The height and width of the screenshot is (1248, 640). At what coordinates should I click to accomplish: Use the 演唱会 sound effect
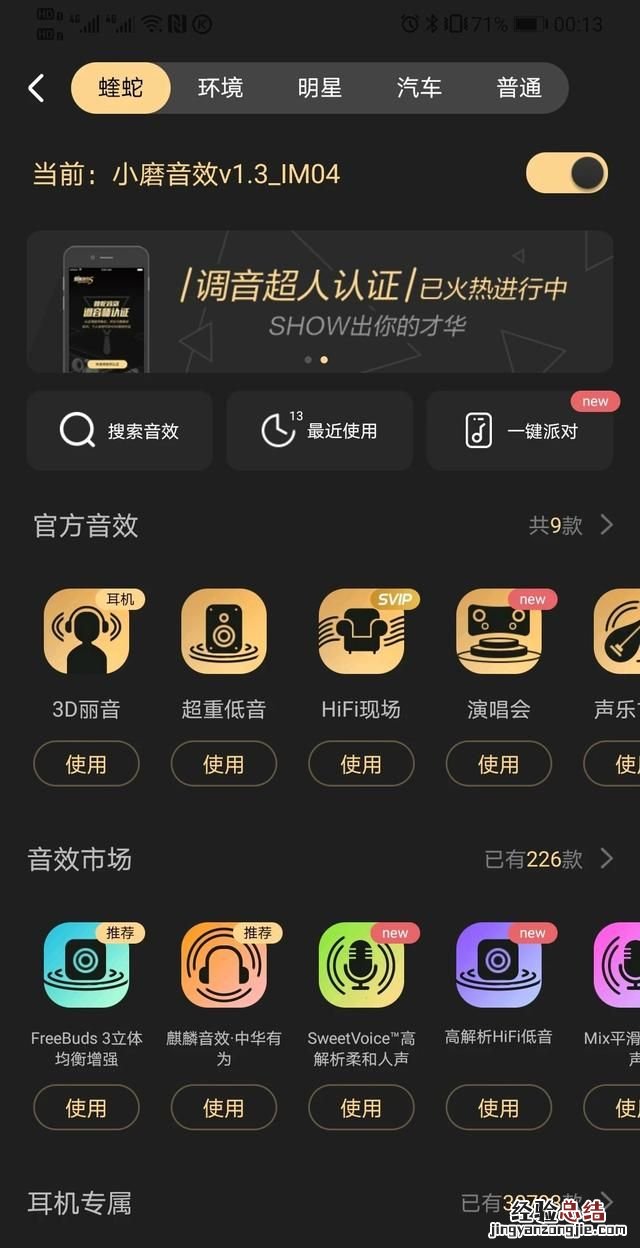point(498,764)
